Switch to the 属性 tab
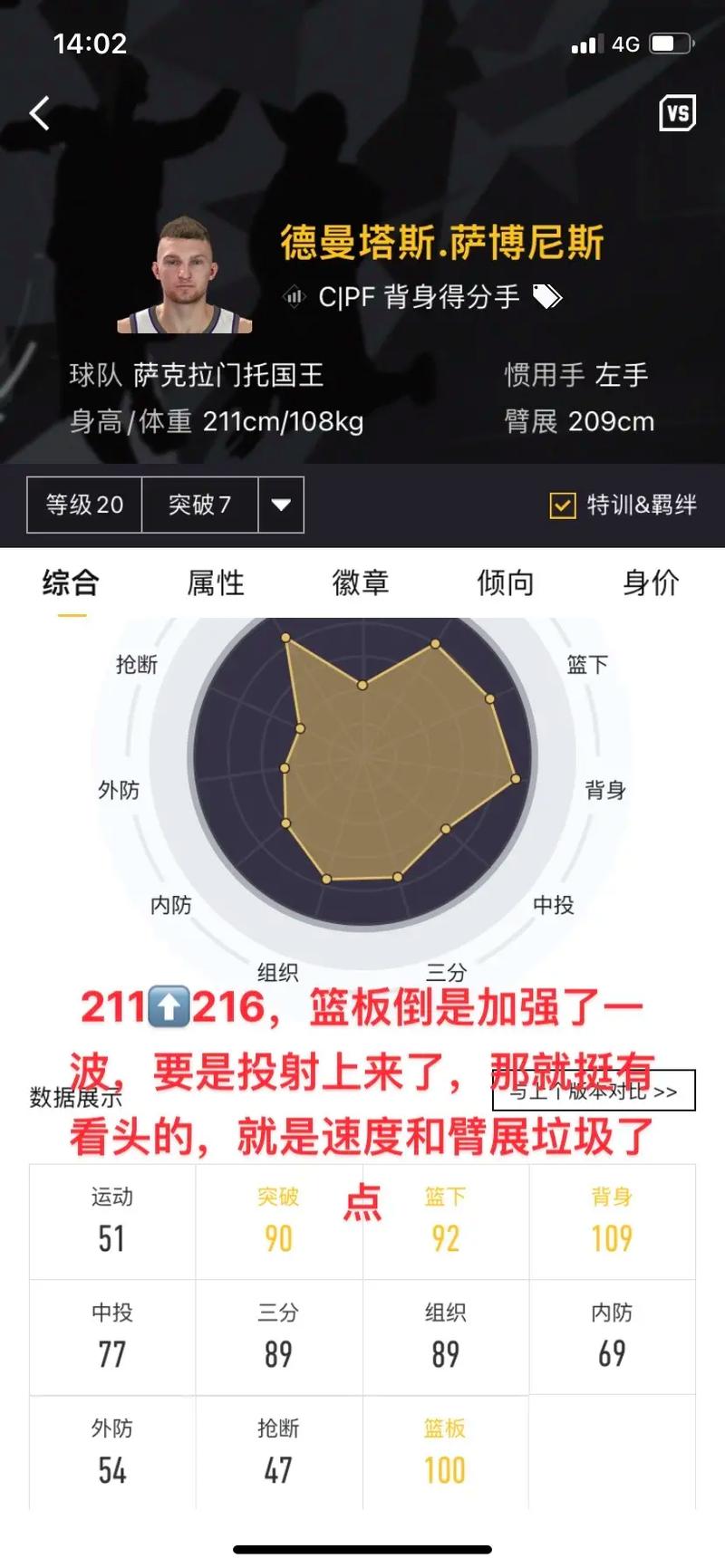 [x=216, y=582]
